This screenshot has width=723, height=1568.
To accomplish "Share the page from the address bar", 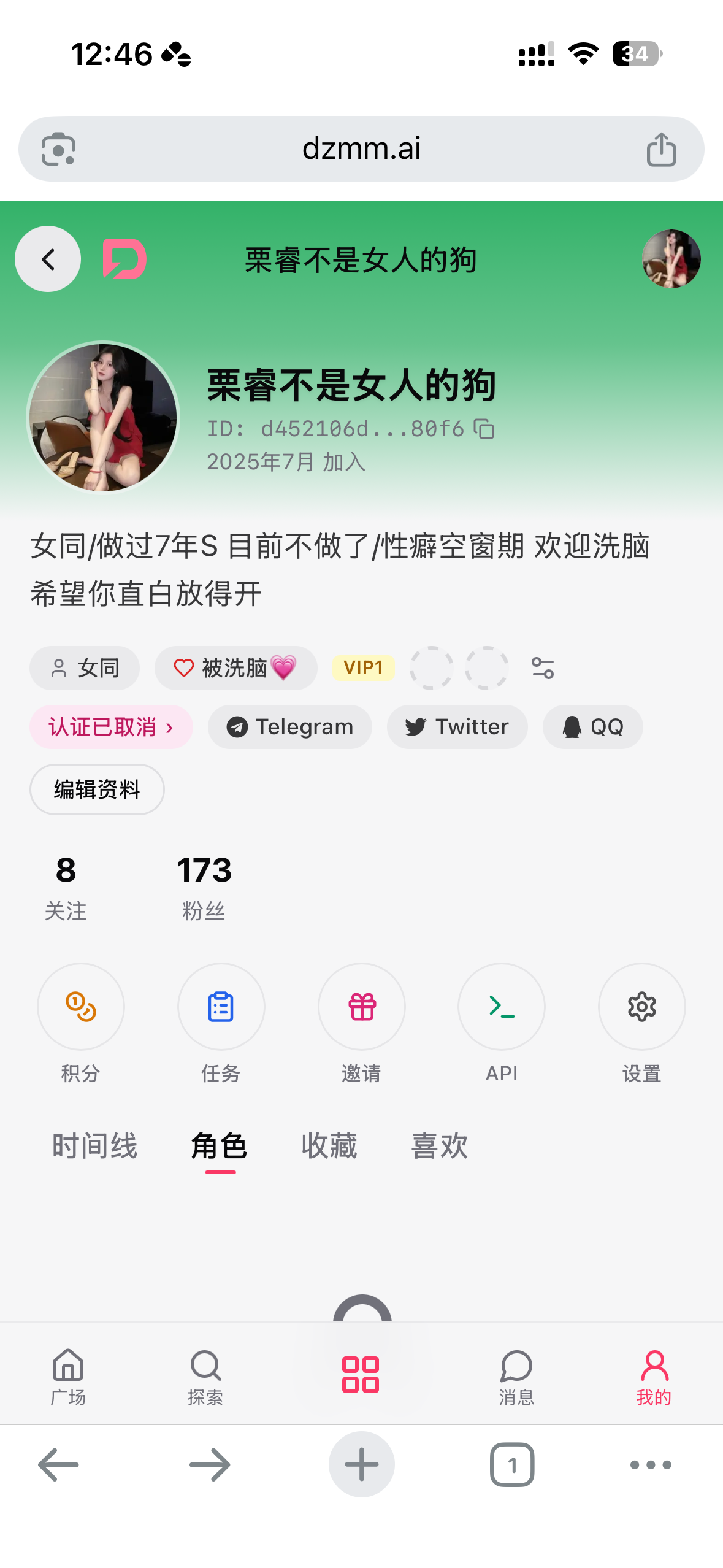I will [x=661, y=149].
